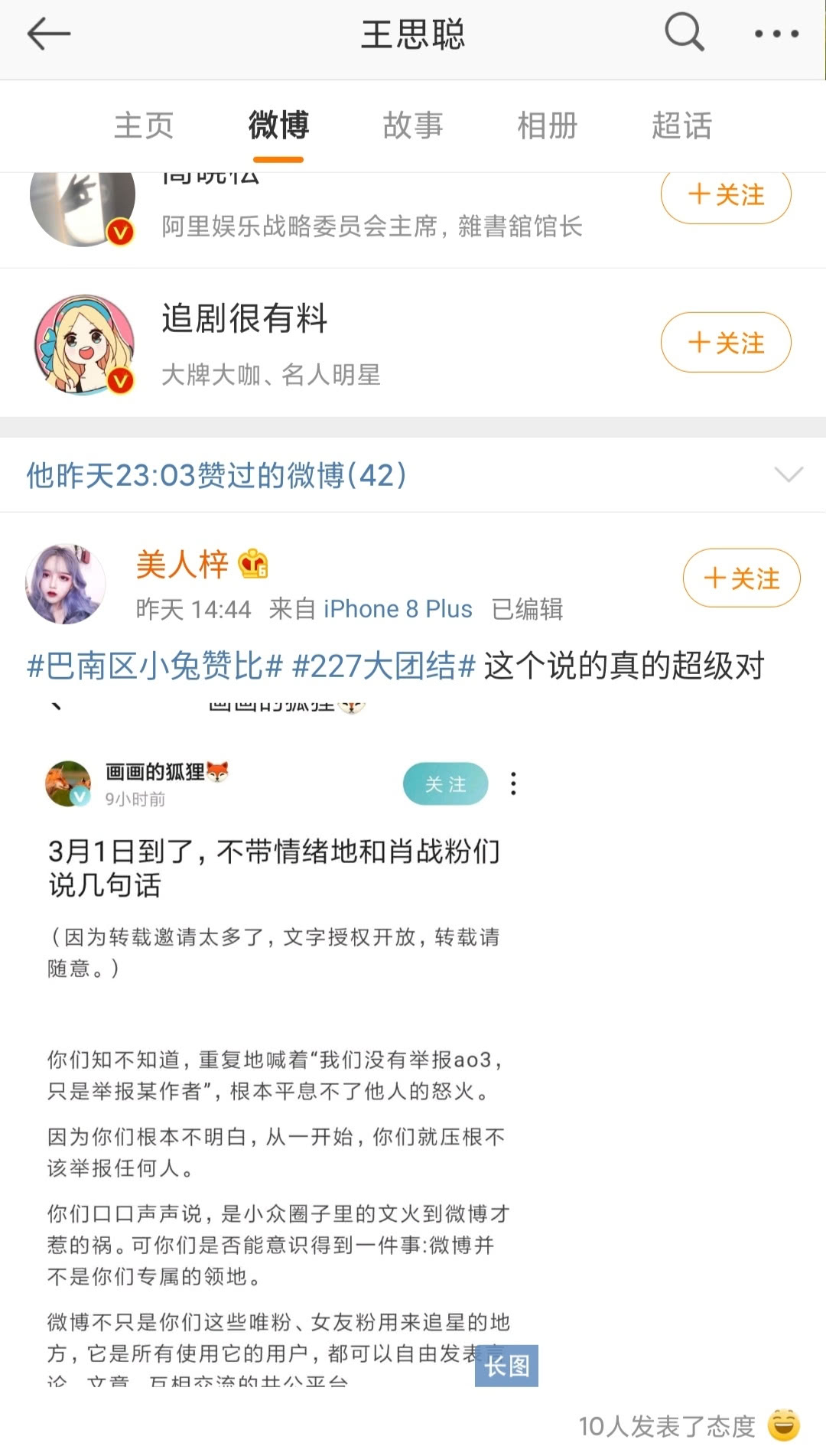Expand the 他昨天23:03赞过的微博 chevron
The image size is (826, 1456).
[x=789, y=474]
